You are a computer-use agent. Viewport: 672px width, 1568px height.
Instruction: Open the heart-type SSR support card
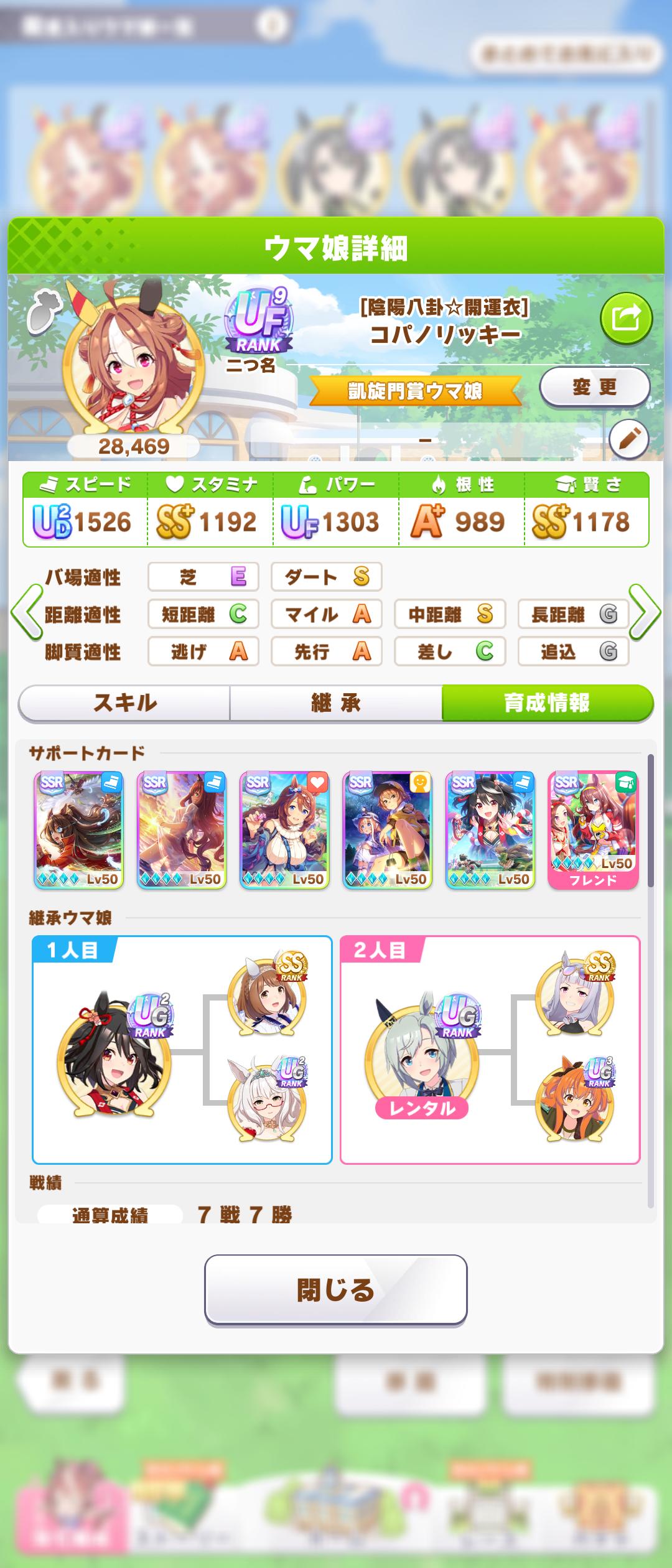click(x=284, y=830)
